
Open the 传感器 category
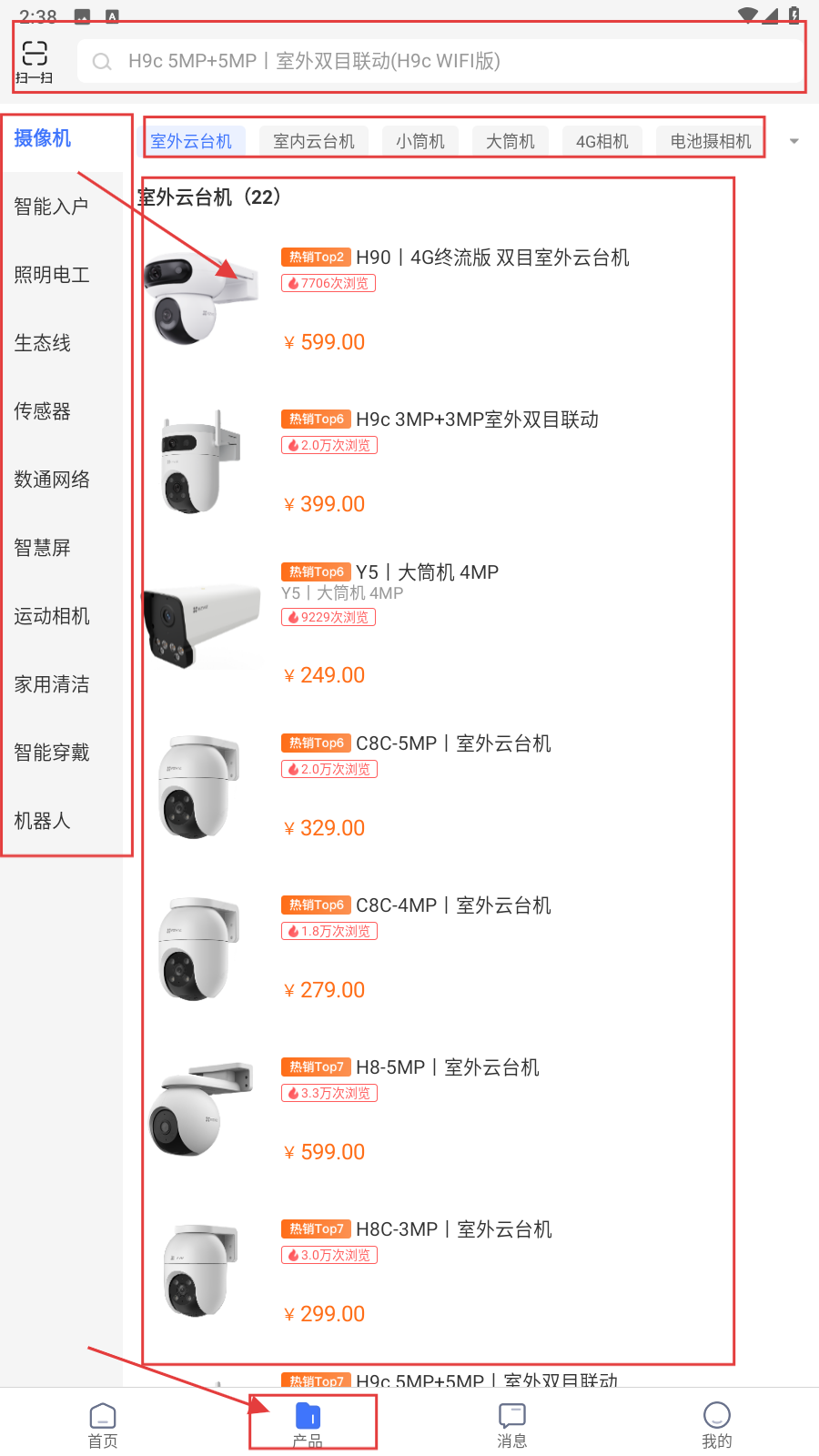tap(42, 411)
